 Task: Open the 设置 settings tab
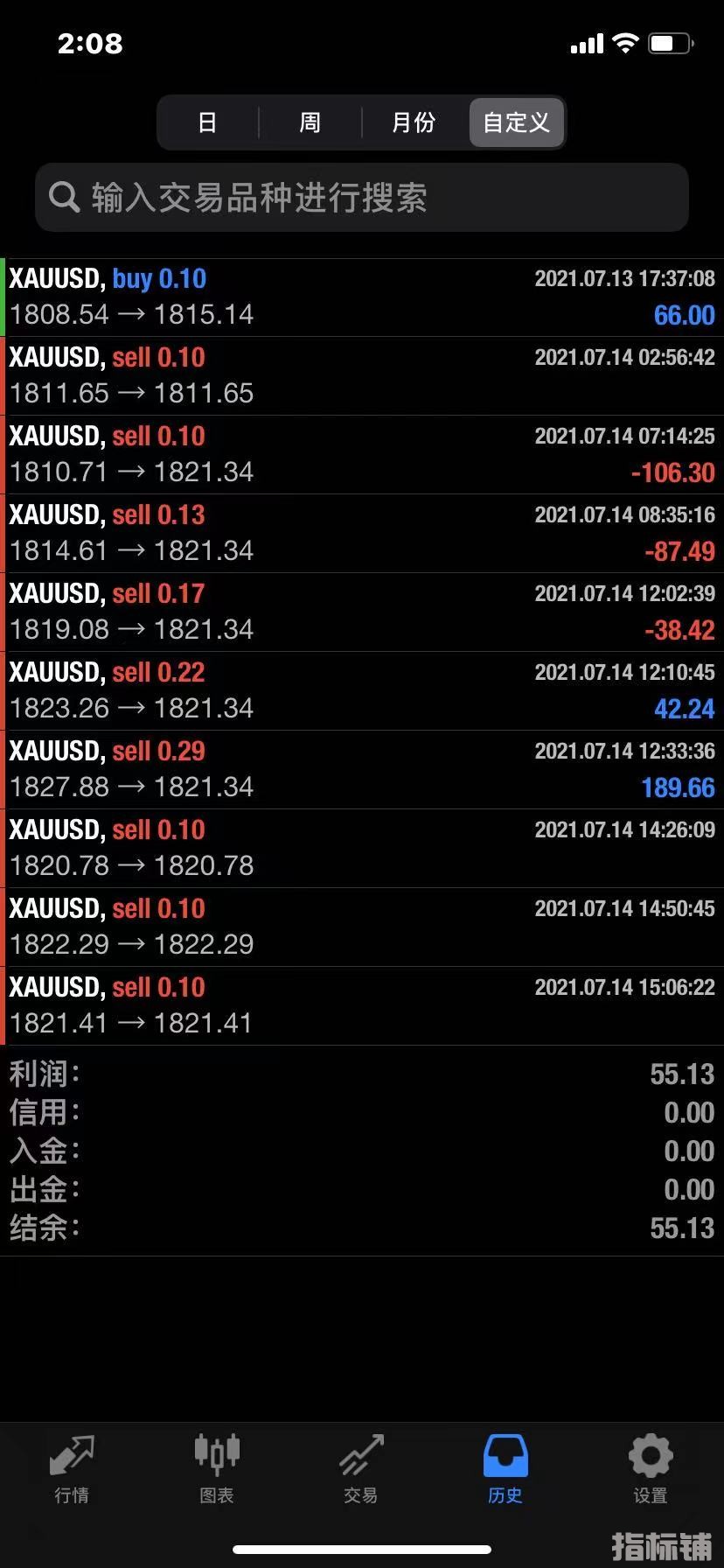[651, 1470]
